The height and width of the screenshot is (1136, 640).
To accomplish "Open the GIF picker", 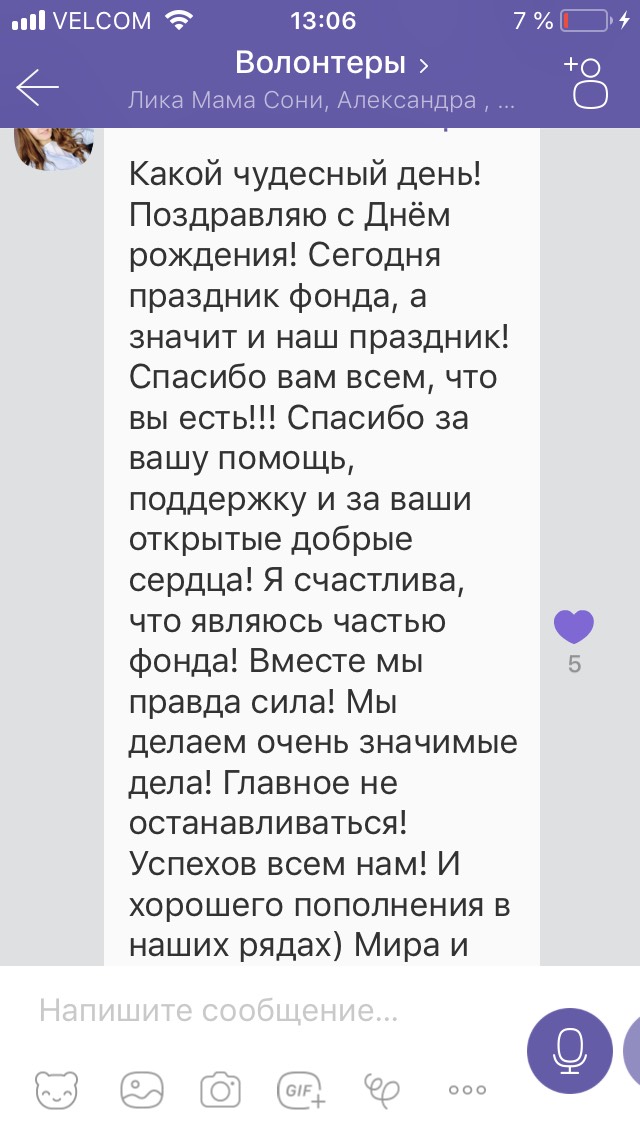I will click(x=301, y=1089).
